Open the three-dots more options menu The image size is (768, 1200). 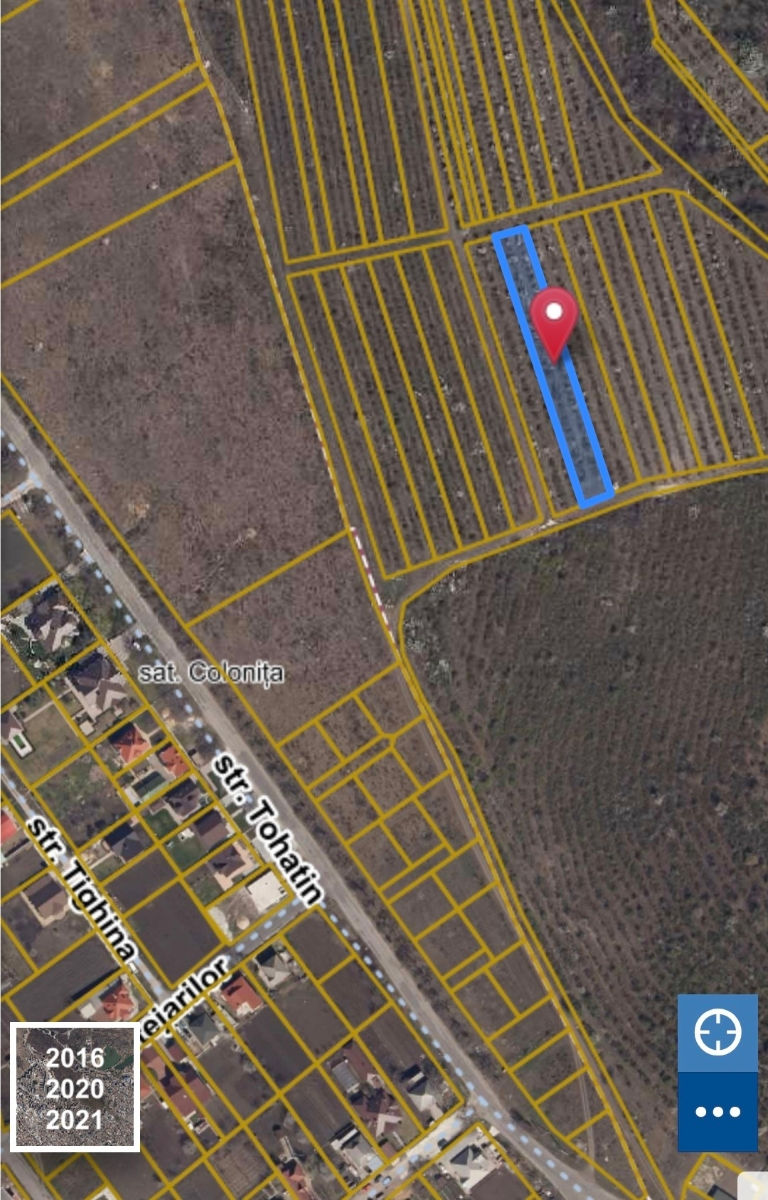pos(718,1112)
